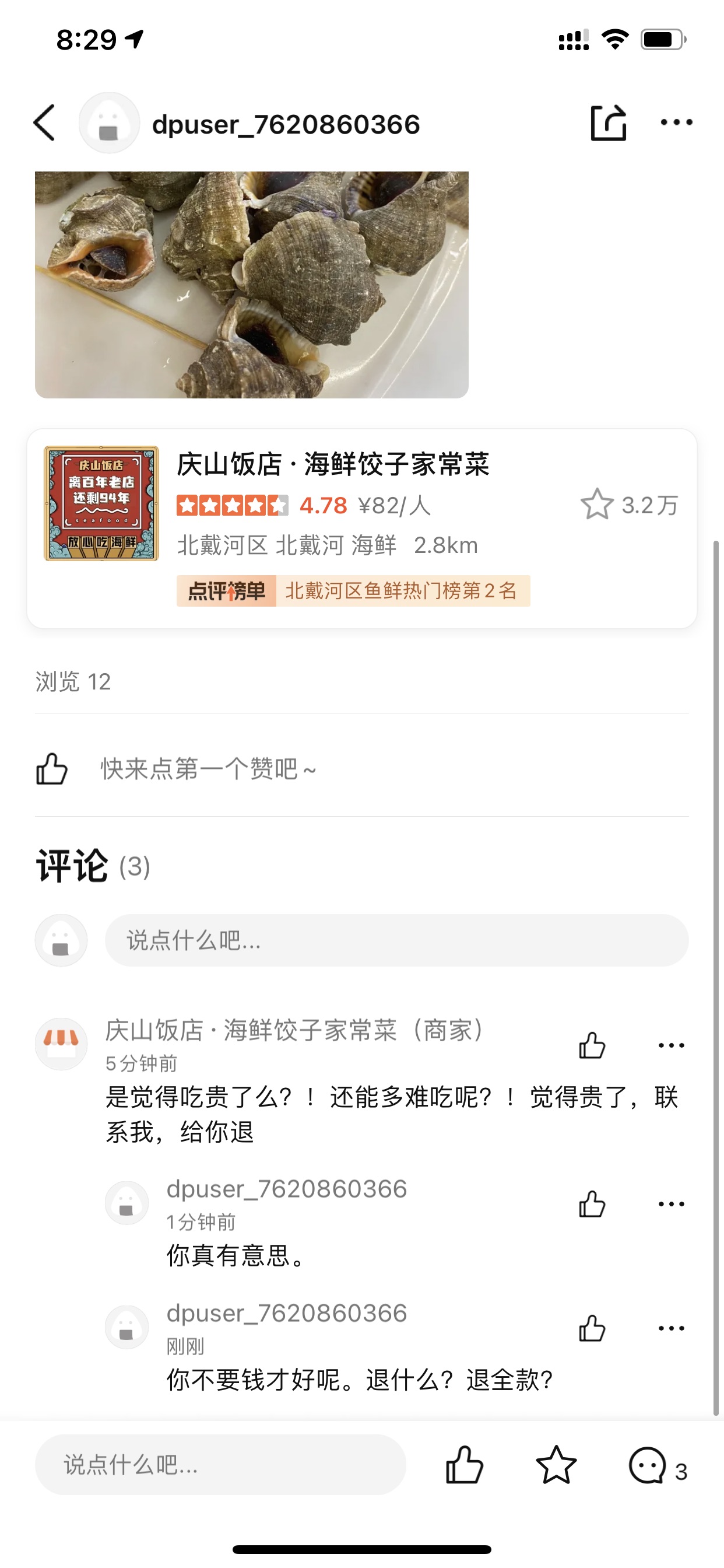Tap the comment field under 评论 heading
The image size is (724, 1568).
tap(396, 940)
